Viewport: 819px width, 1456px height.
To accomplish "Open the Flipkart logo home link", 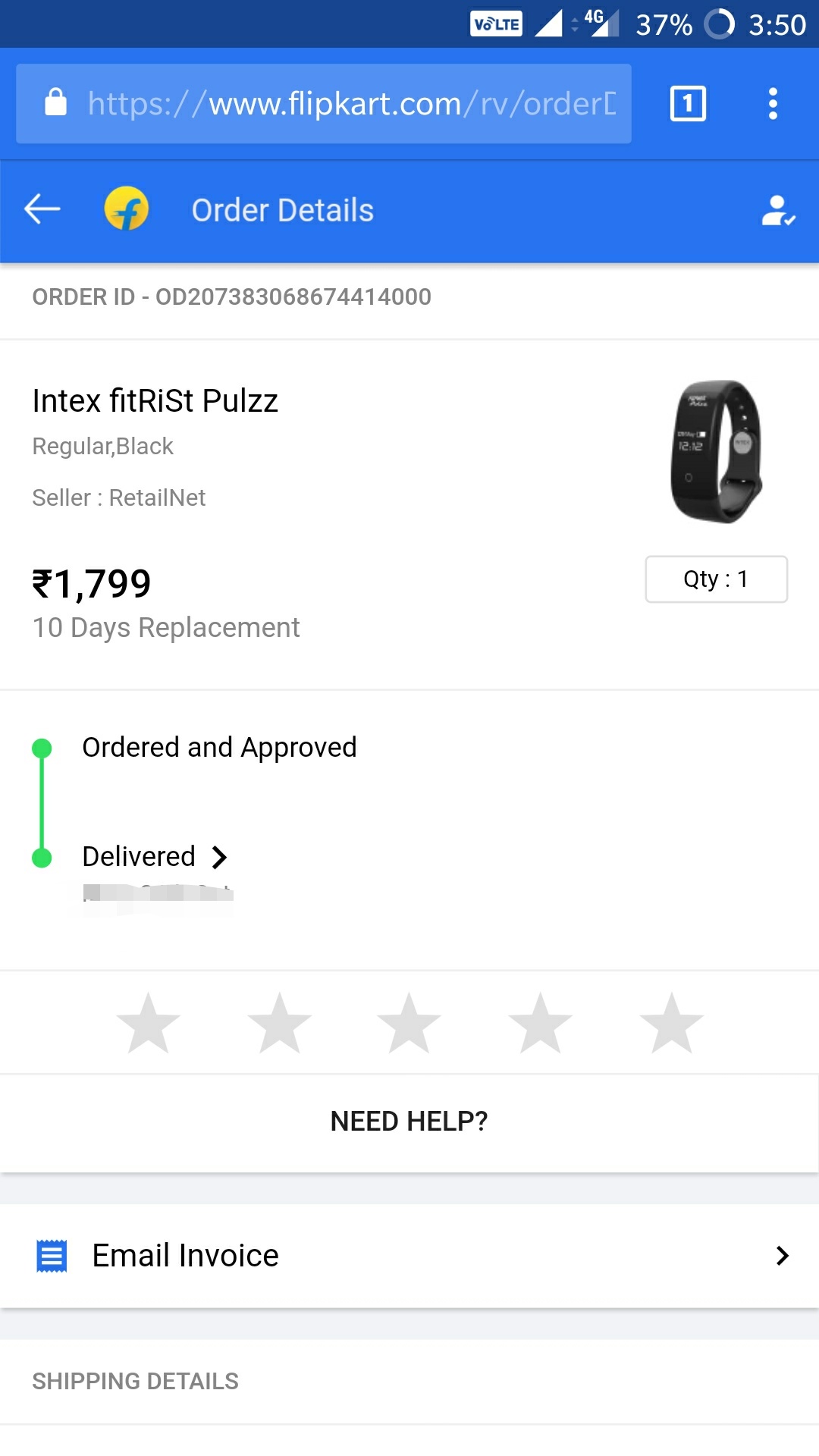I will tap(127, 209).
